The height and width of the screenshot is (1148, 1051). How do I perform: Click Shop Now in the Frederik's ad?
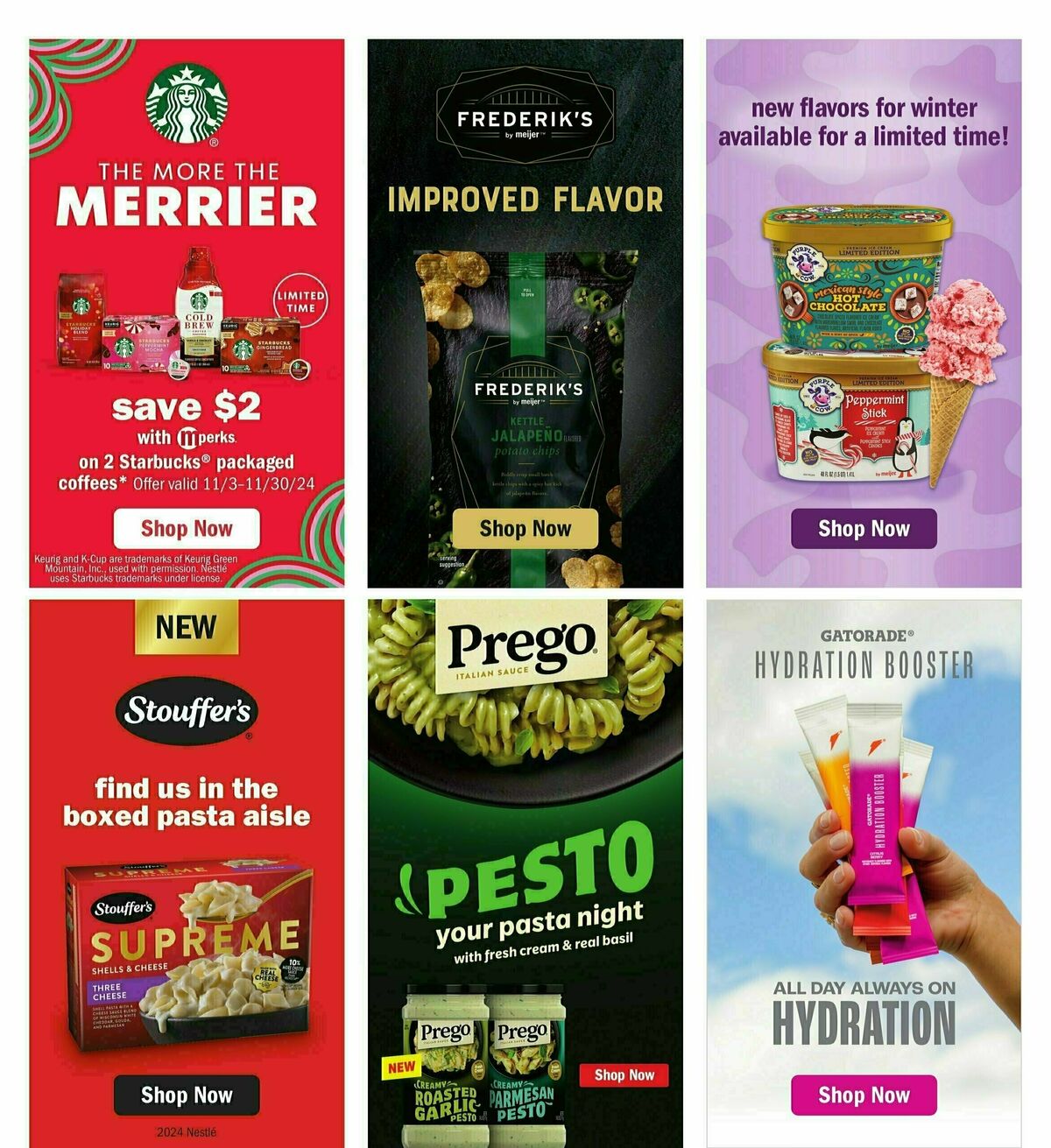[524, 528]
